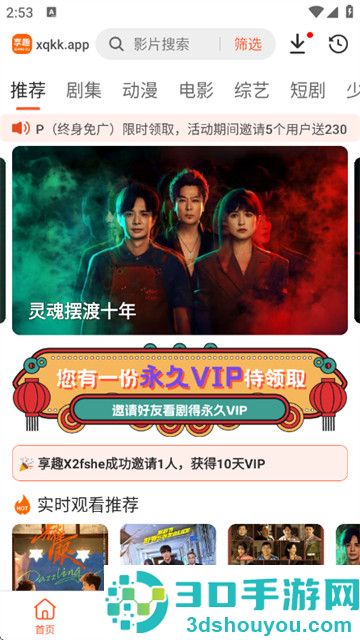
Task: Switch to the 动漫 tab
Action: point(140,90)
